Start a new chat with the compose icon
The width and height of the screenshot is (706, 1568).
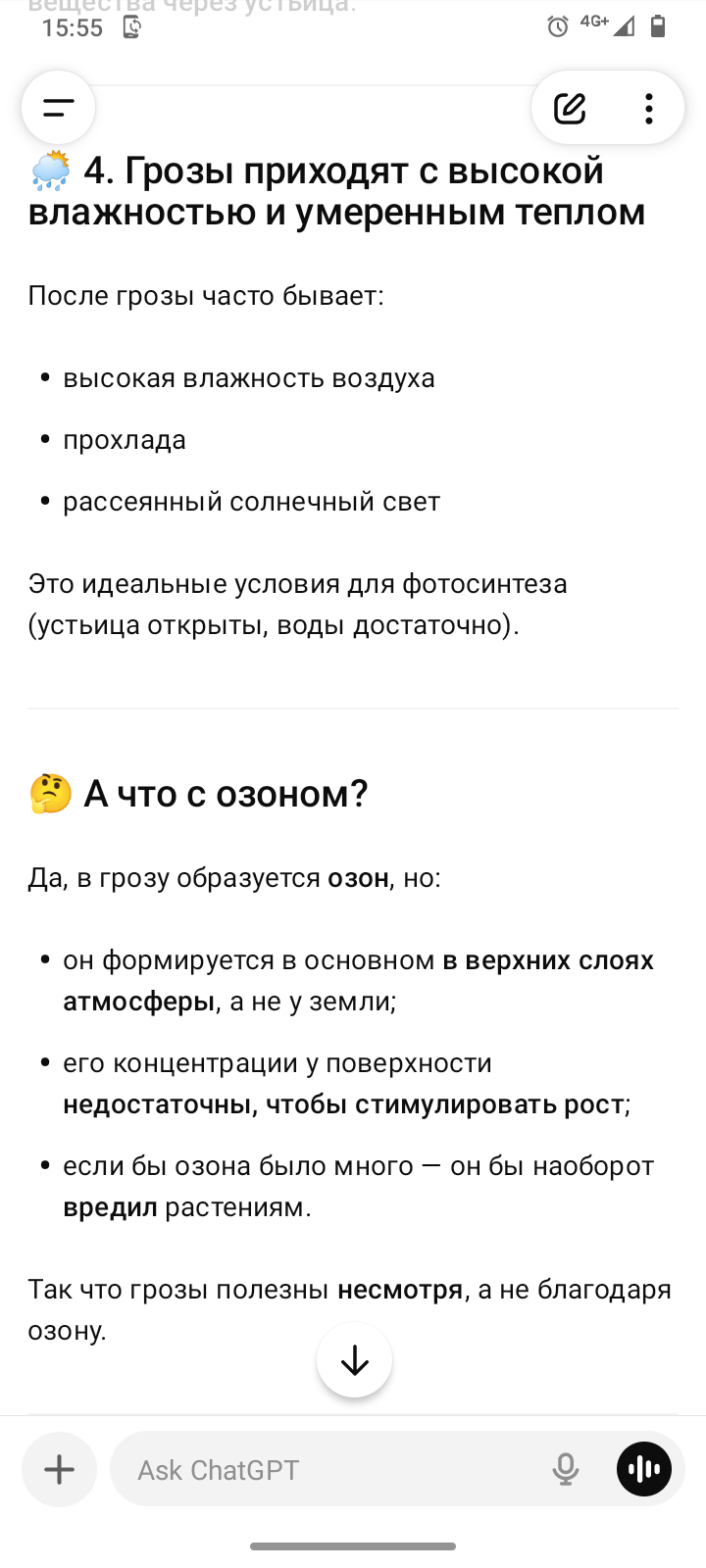(x=570, y=108)
